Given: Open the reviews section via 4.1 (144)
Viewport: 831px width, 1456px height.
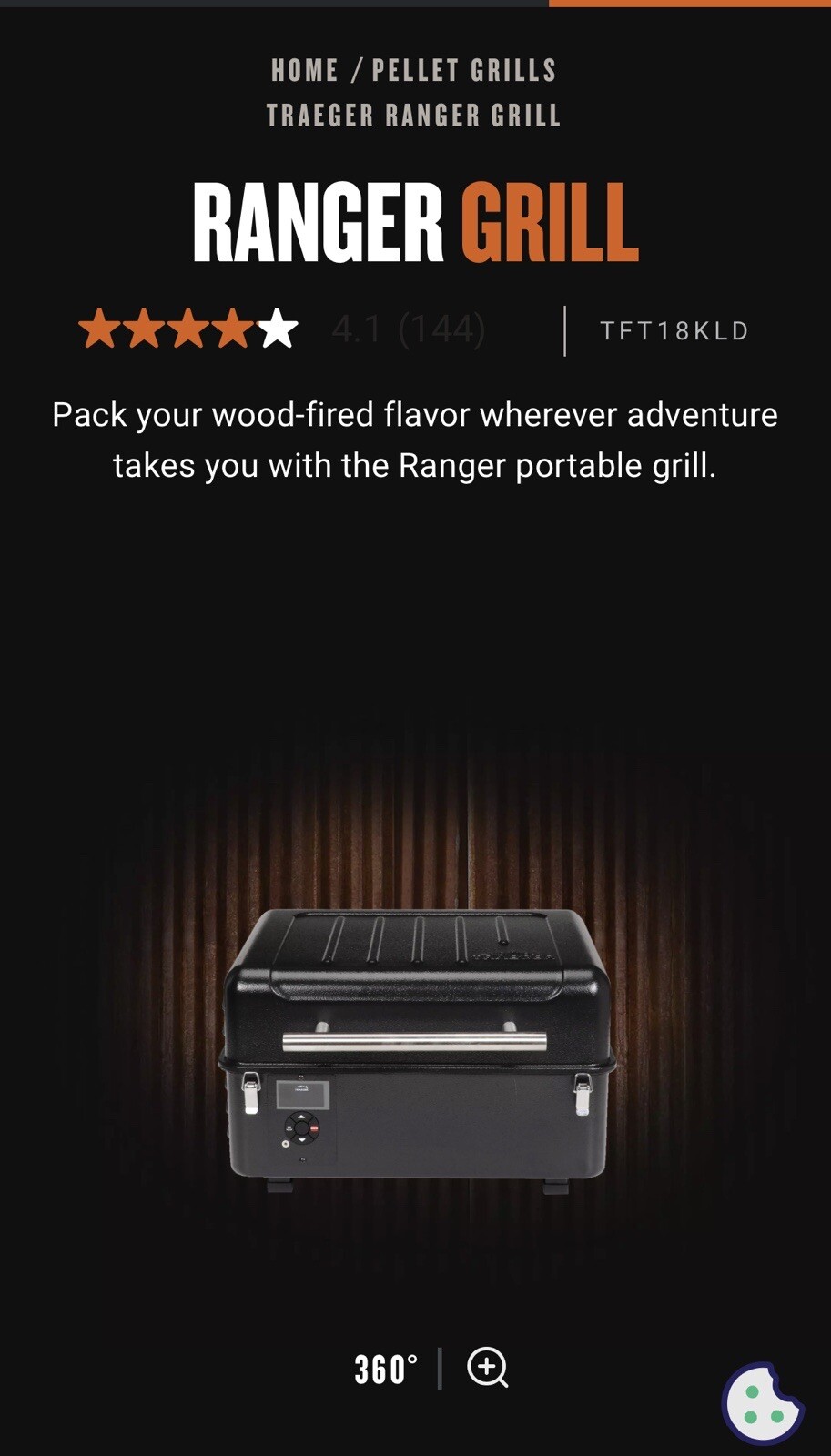Looking at the screenshot, I should 410,329.
